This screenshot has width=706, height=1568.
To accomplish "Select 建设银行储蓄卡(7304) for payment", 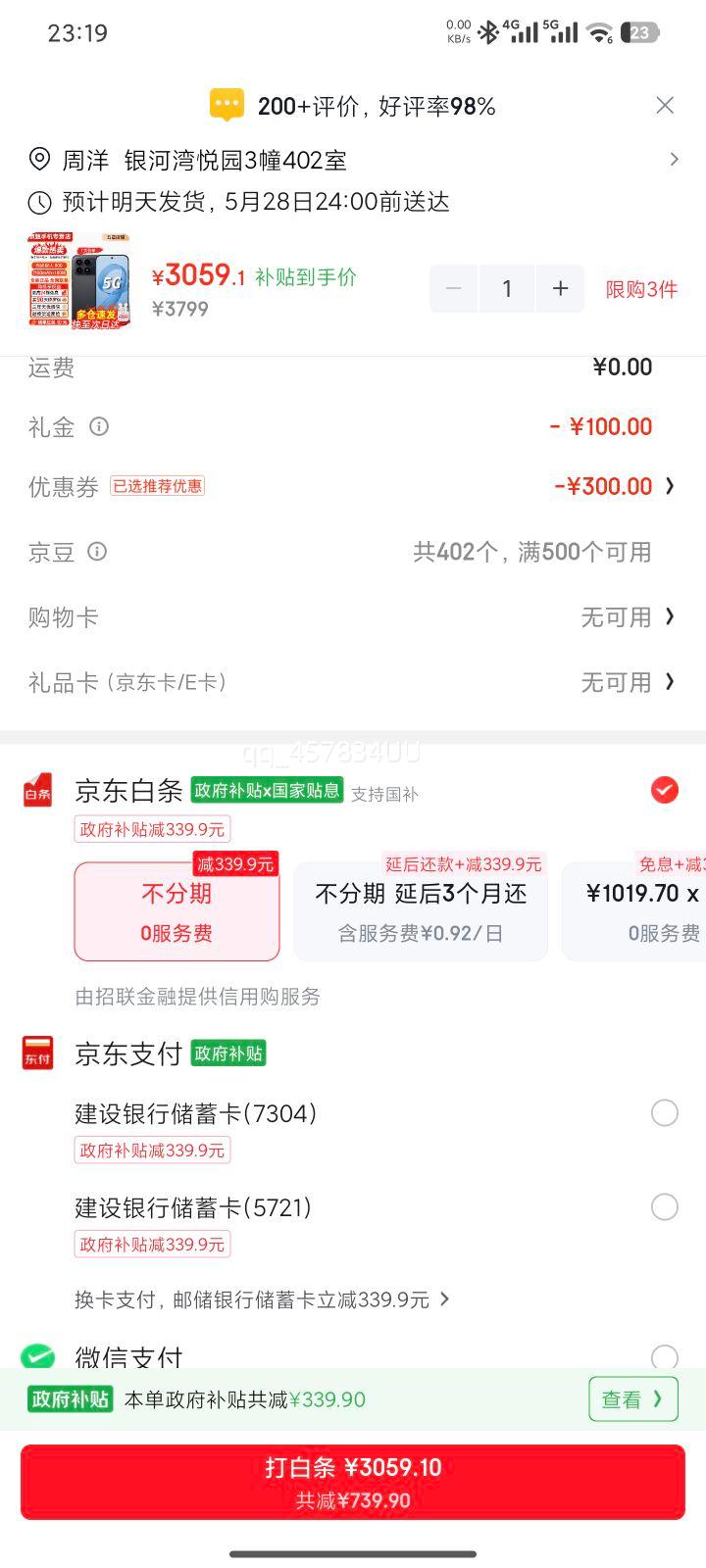I will (x=665, y=1113).
